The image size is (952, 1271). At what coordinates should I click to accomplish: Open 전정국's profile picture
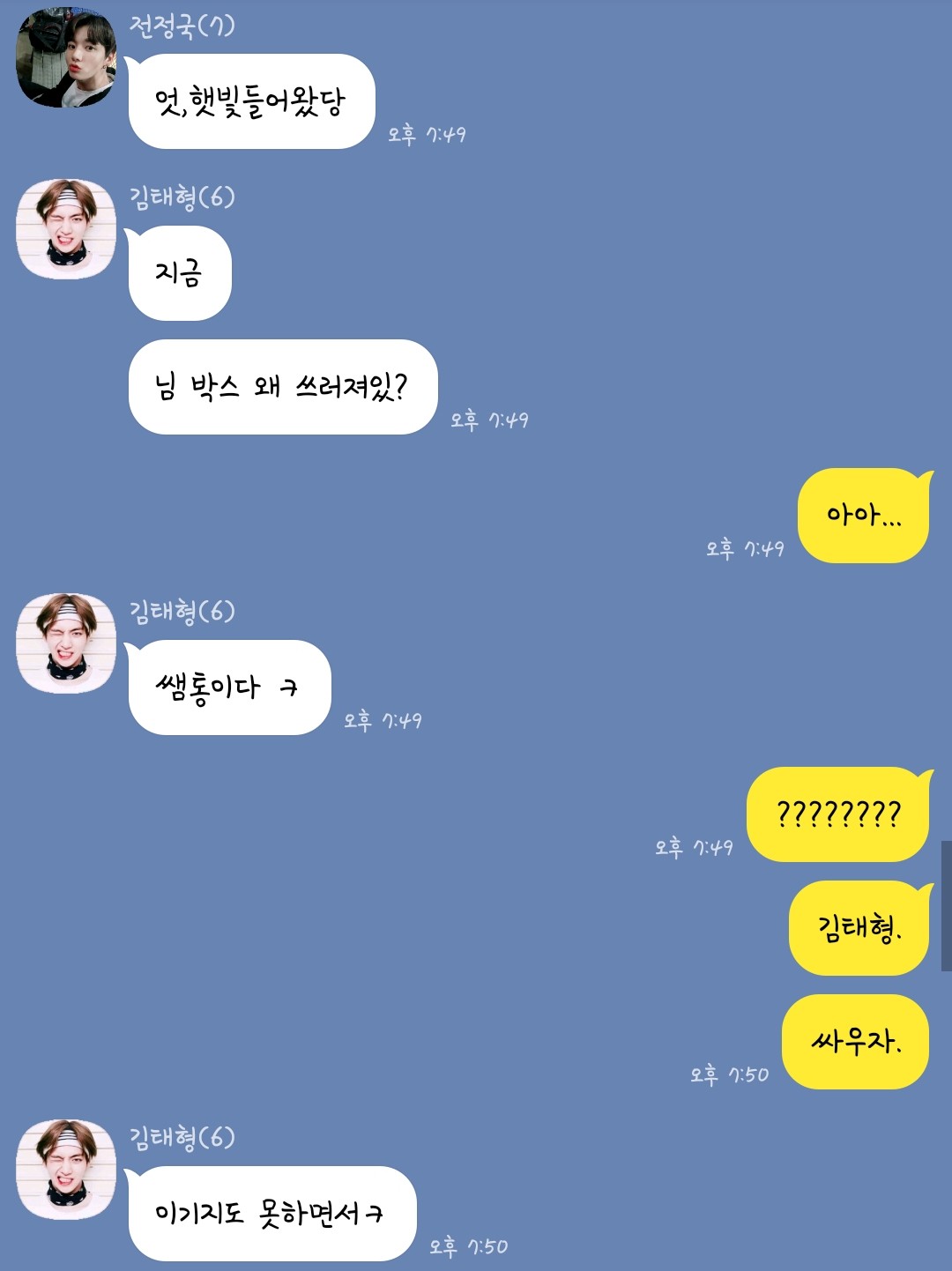pos(66,58)
